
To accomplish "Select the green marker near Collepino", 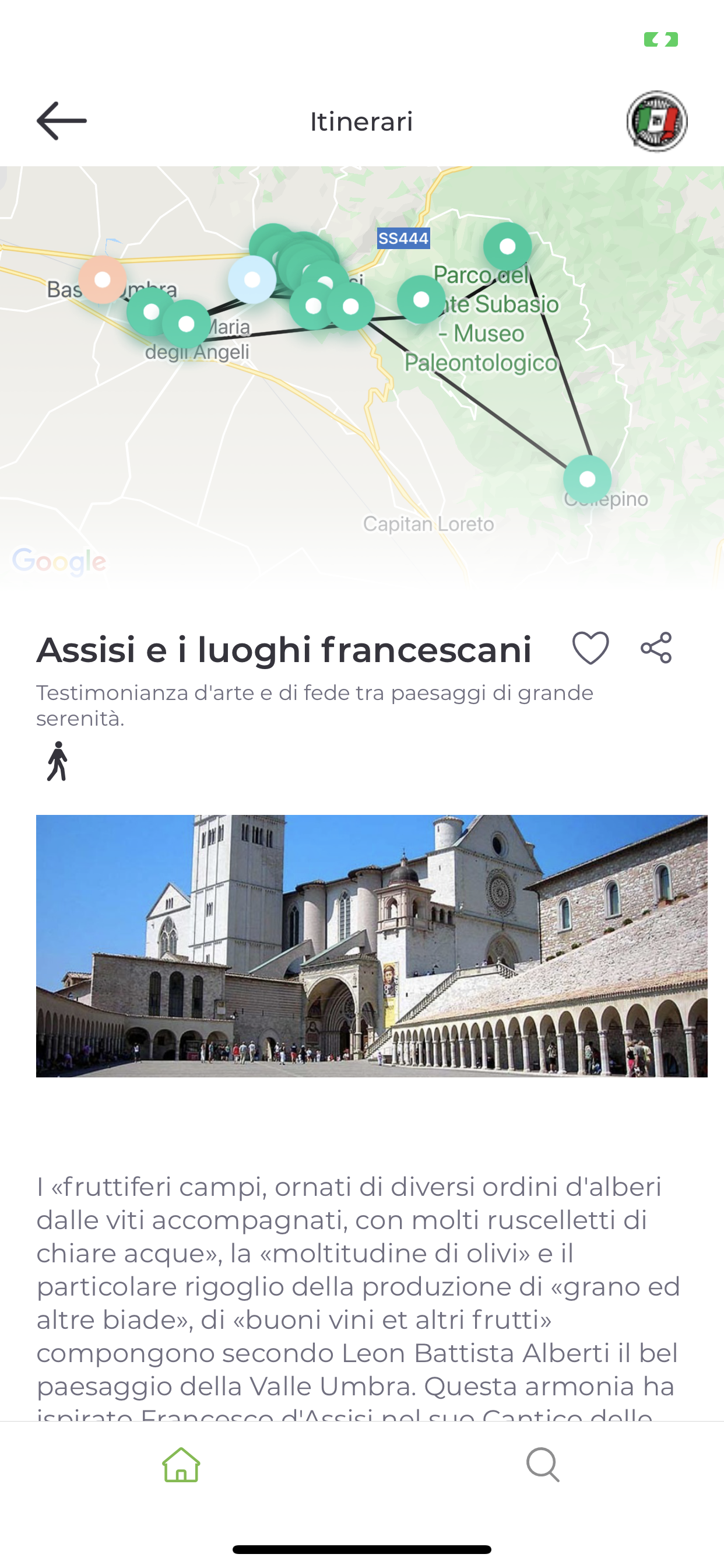I will point(587,478).
